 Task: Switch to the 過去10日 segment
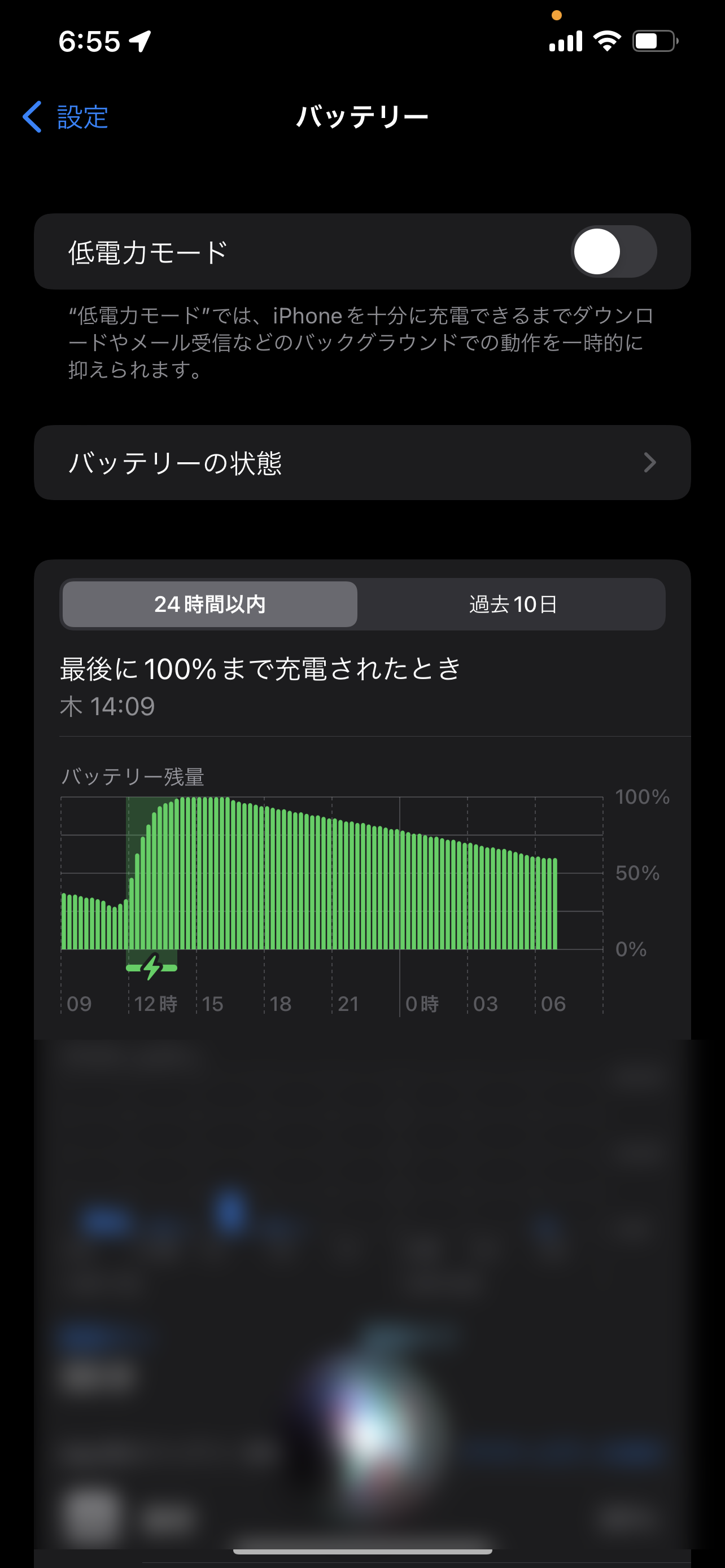(513, 604)
